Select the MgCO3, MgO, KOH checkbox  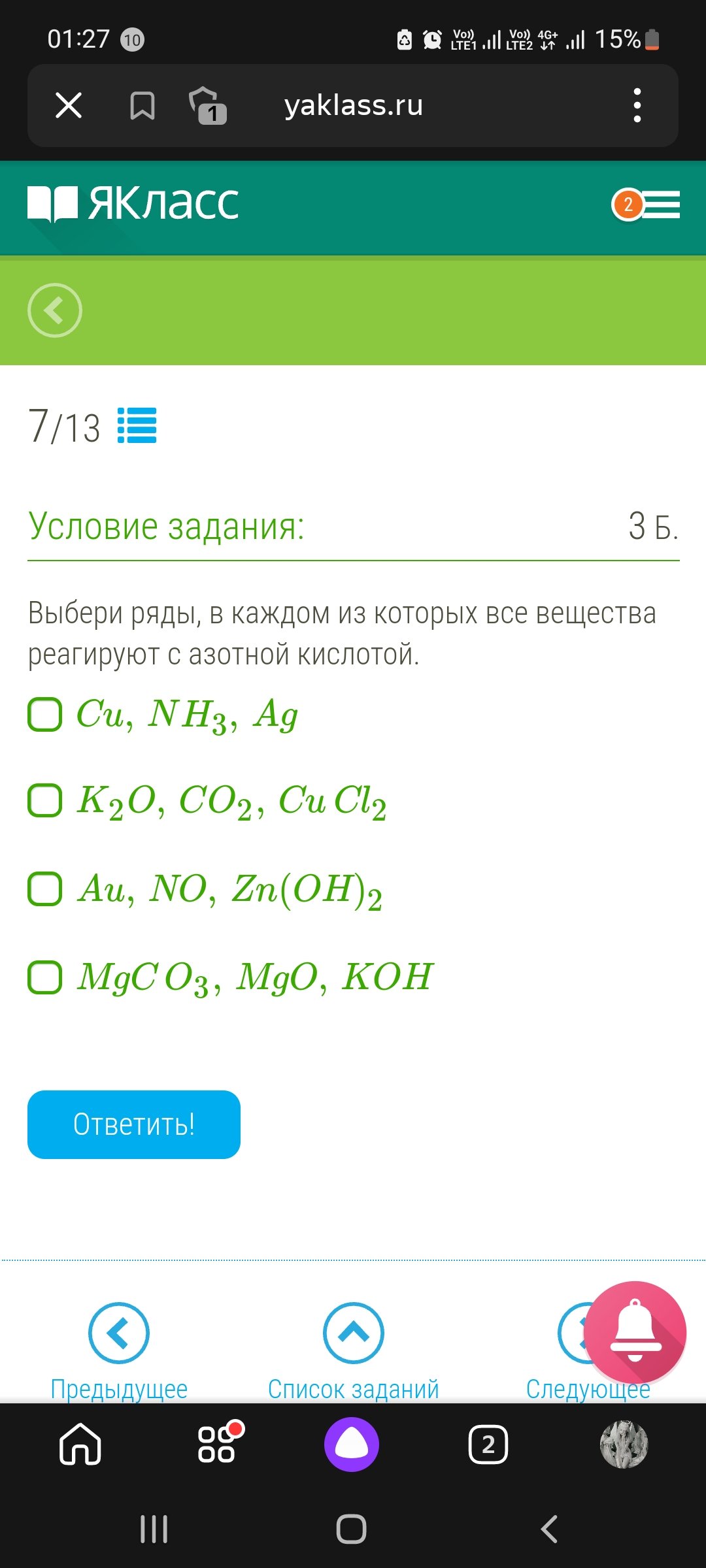click(x=45, y=977)
